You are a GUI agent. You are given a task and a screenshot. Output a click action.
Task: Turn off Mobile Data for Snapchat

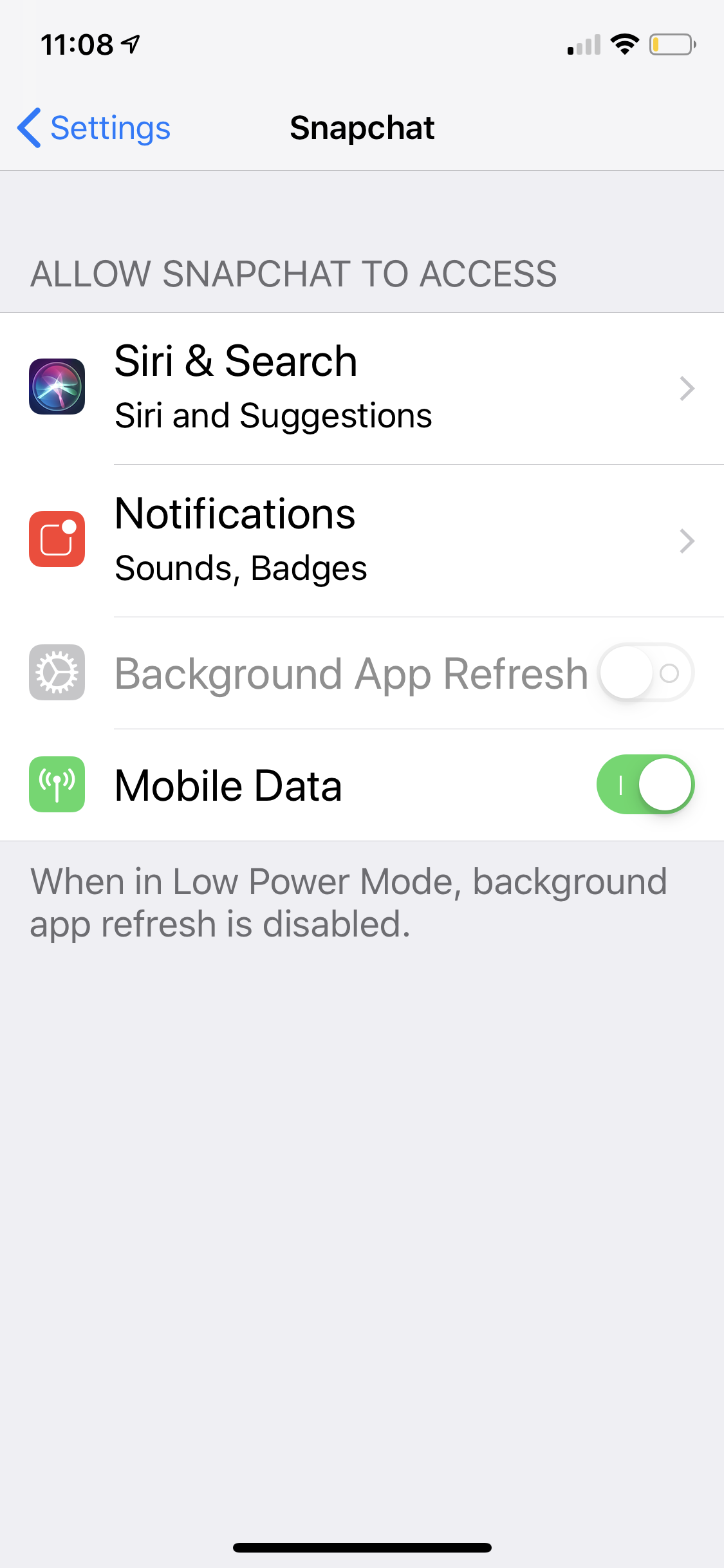(x=645, y=785)
